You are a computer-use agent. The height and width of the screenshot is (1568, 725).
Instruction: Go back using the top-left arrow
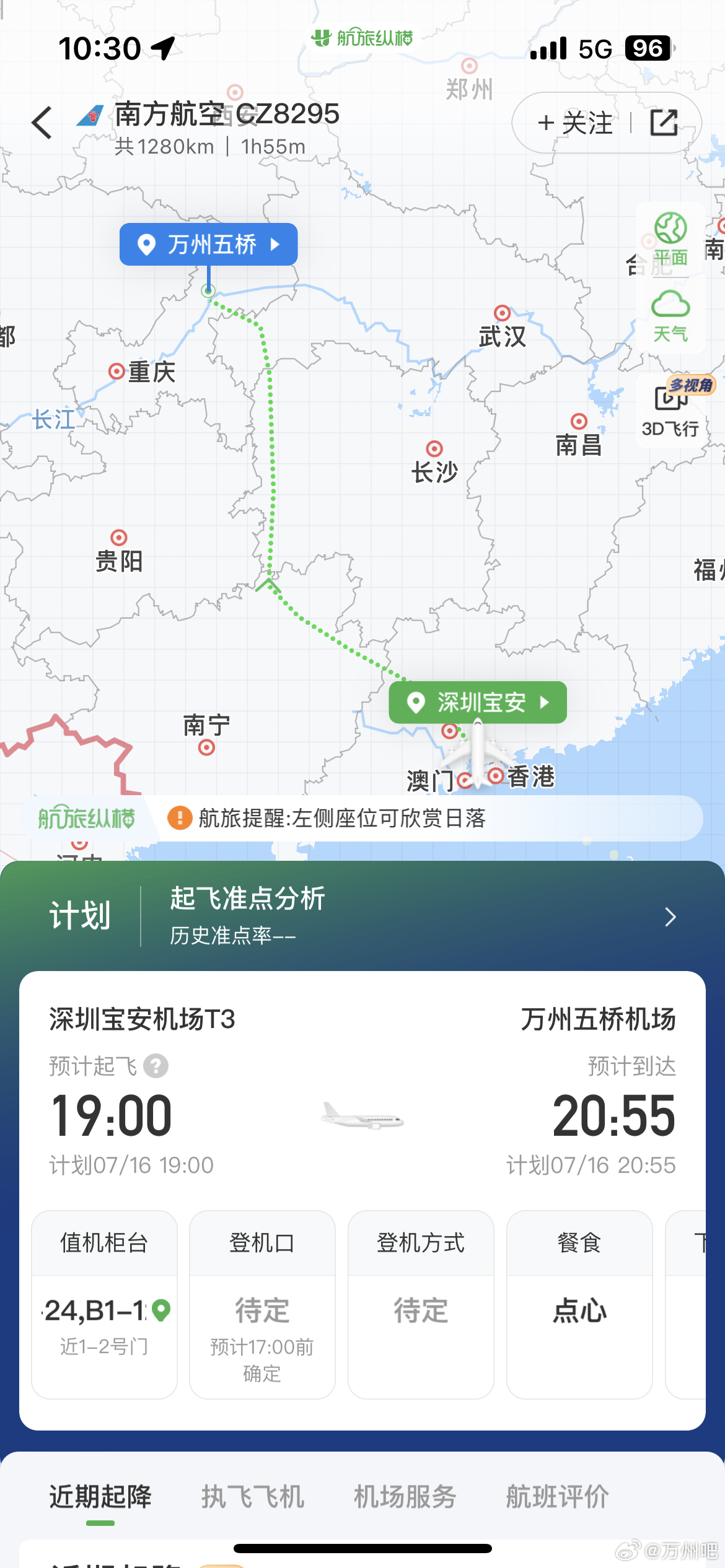tap(42, 123)
